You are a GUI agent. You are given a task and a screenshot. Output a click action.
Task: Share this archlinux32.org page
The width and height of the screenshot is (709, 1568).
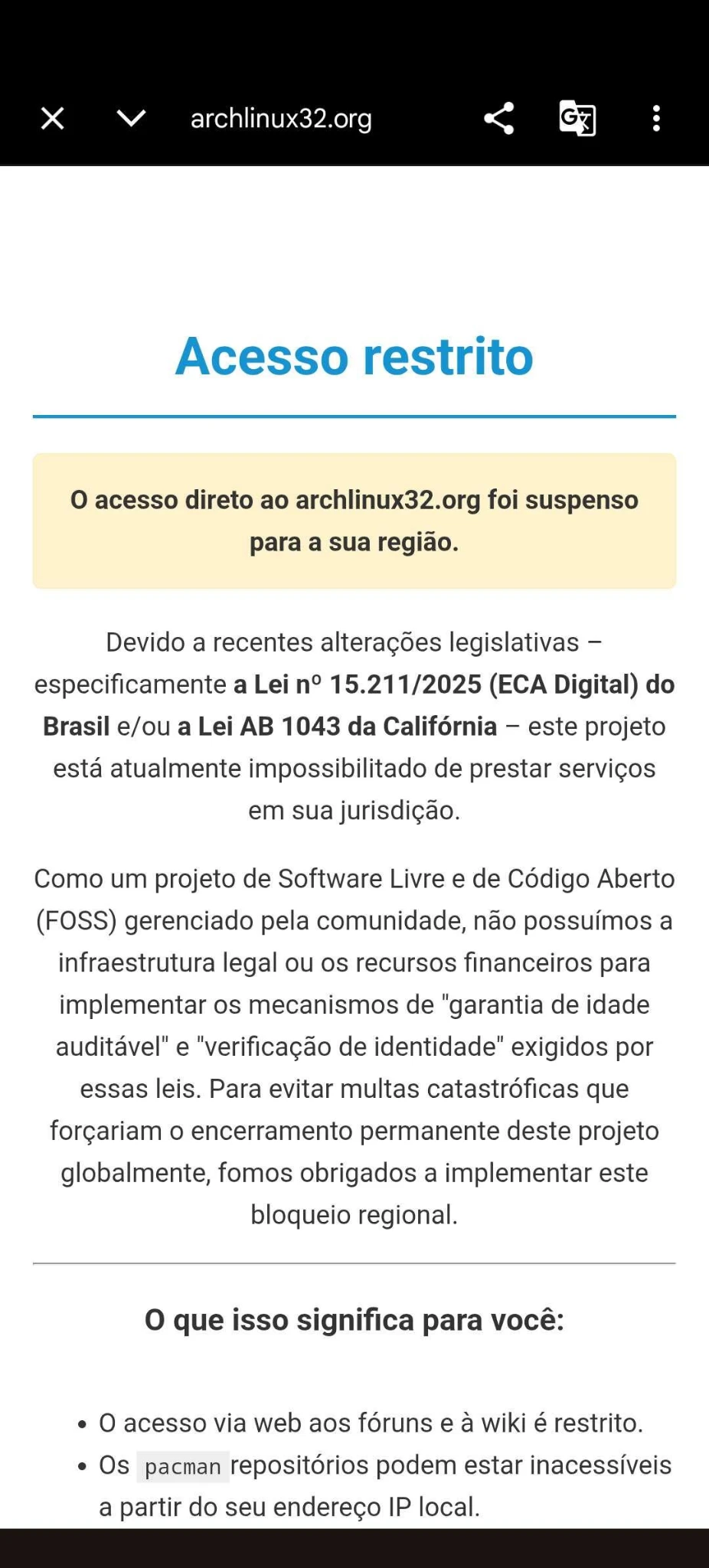(x=498, y=119)
